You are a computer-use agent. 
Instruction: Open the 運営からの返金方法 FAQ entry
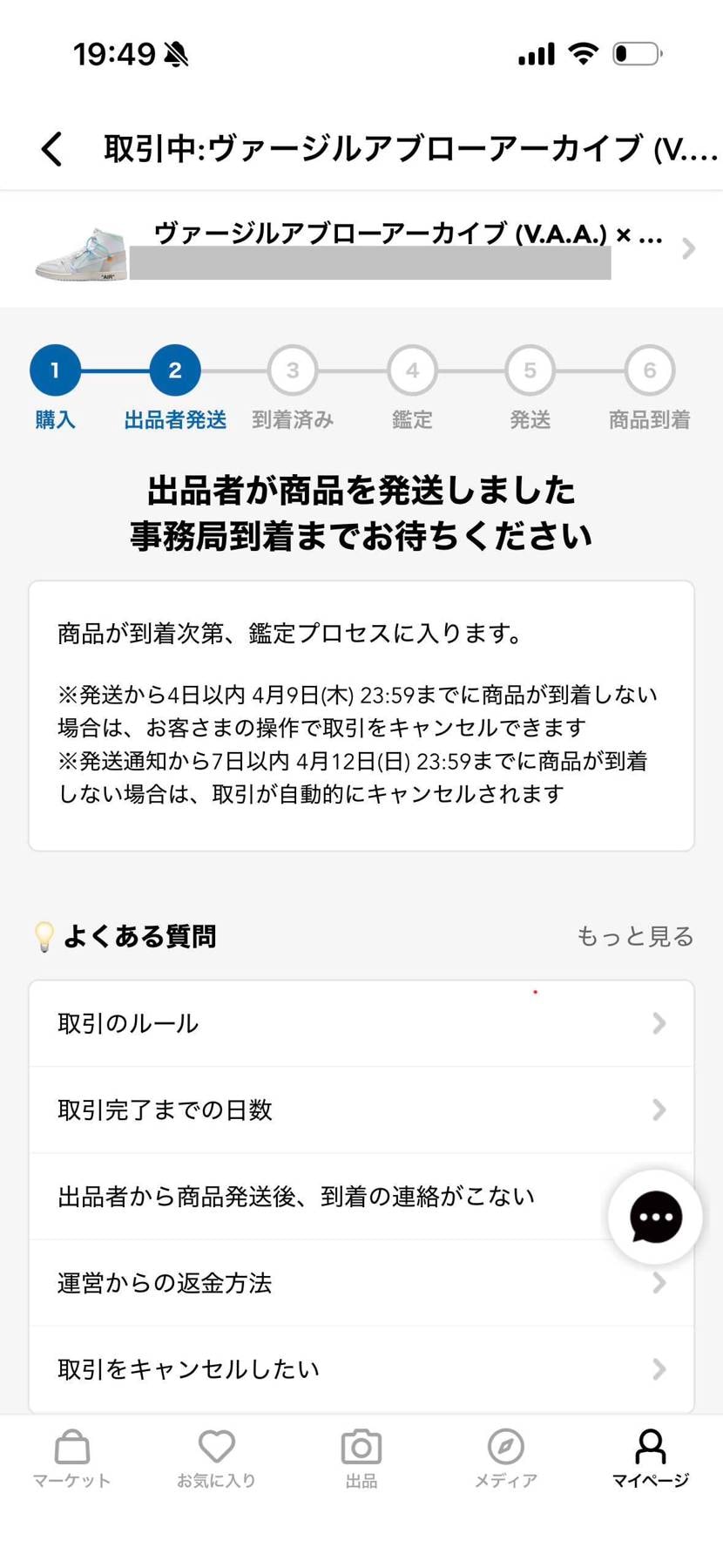tap(361, 1282)
